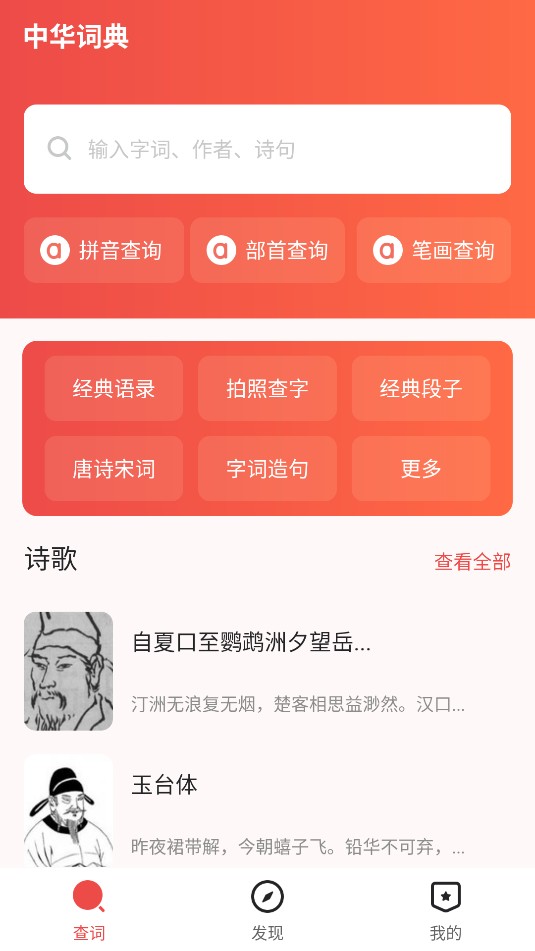Open the poem 玉台体
The image size is (535, 951).
pyautogui.click(x=268, y=812)
